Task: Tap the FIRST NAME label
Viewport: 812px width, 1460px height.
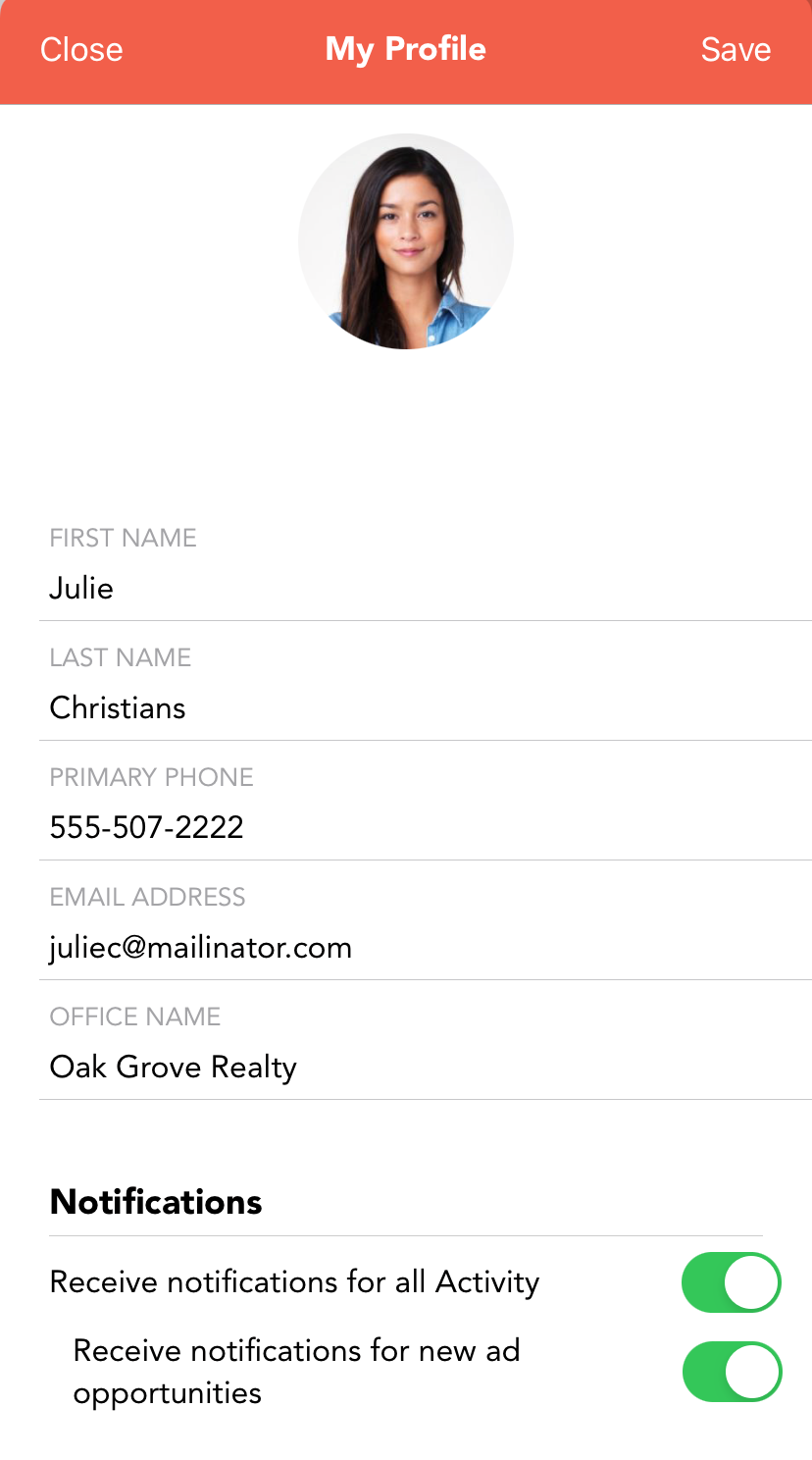Action: point(123,538)
